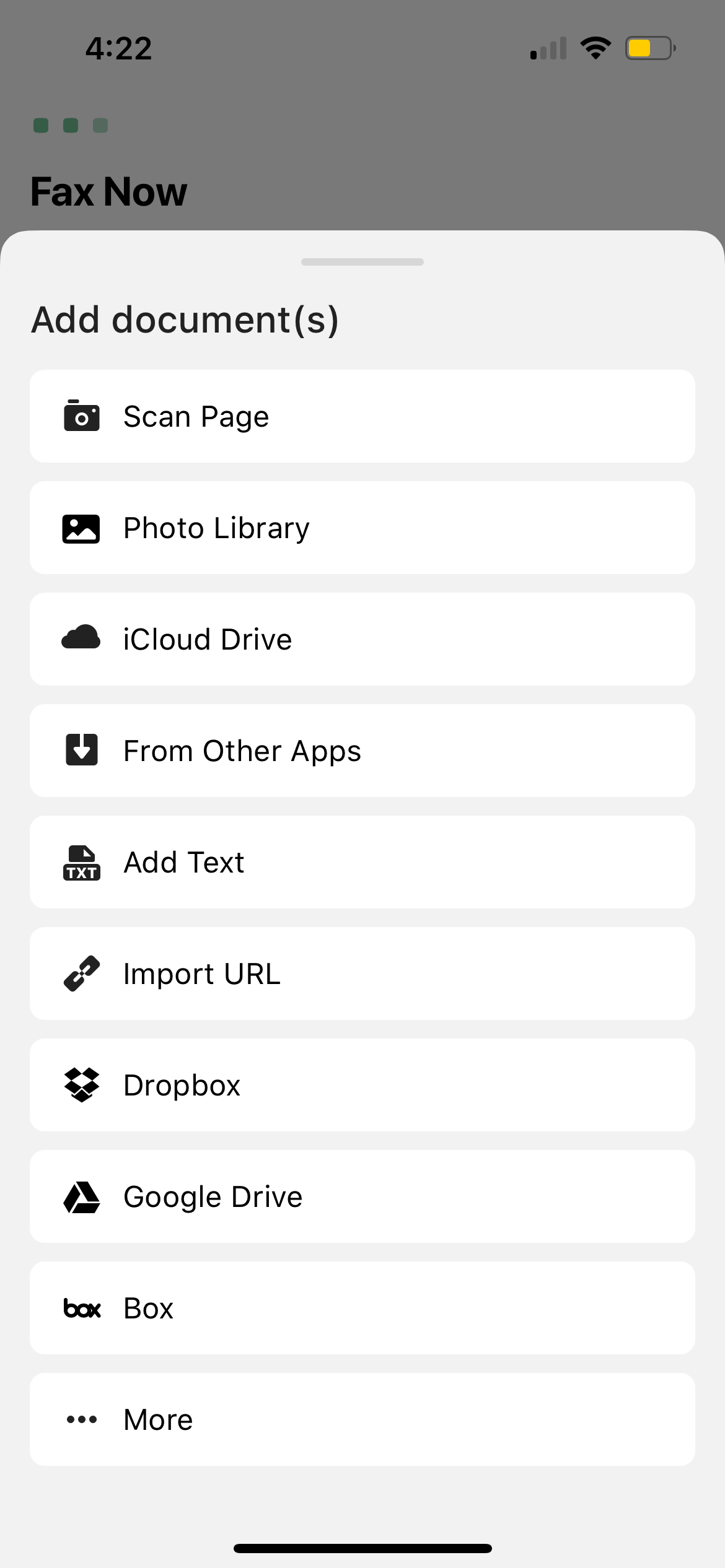This screenshot has width=725, height=1568.
Task: Import a file From Other Apps
Action: tap(362, 751)
